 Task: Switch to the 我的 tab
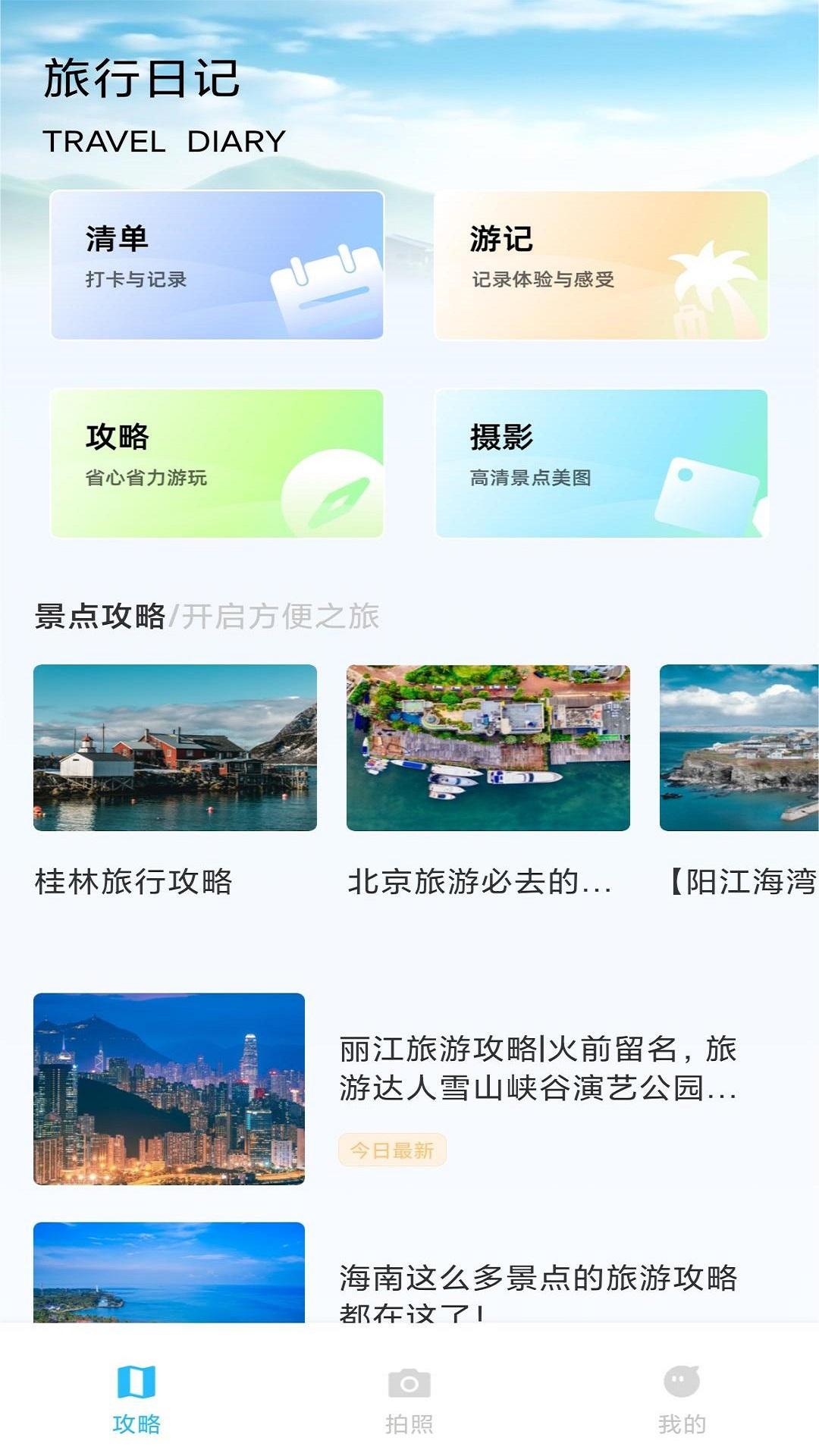coord(682,1403)
